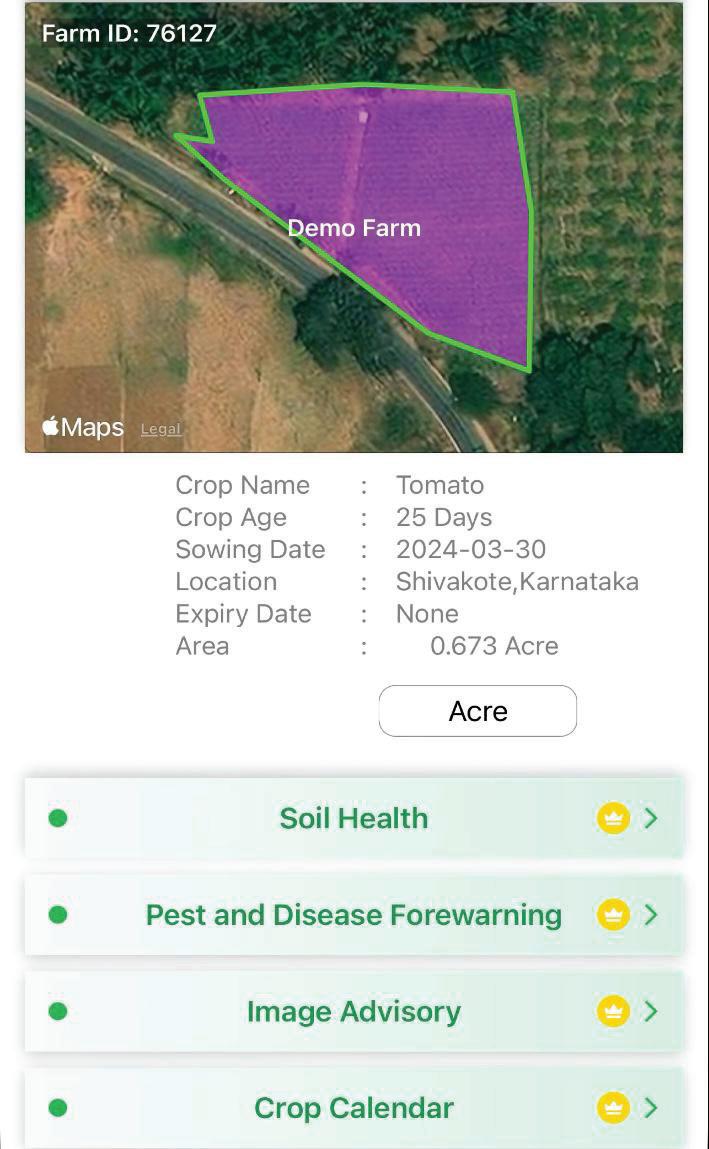Open the Image Advisory section
Image resolution: width=709 pixels, height=1149 pixels.
(x=354, y=1011)
